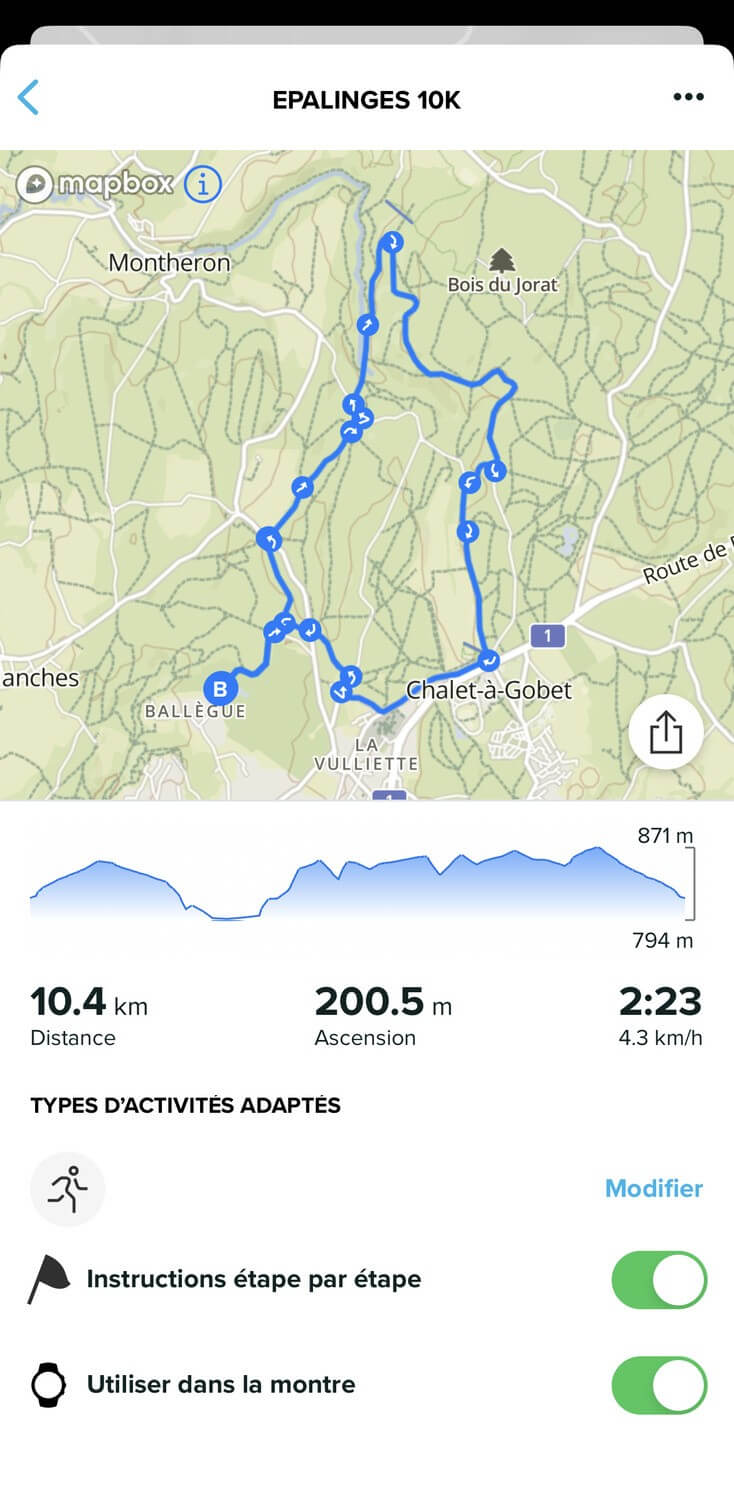Turn off Utiliser dans la montre
The image size is (734, 1500).
click(x=659, y=1385)
